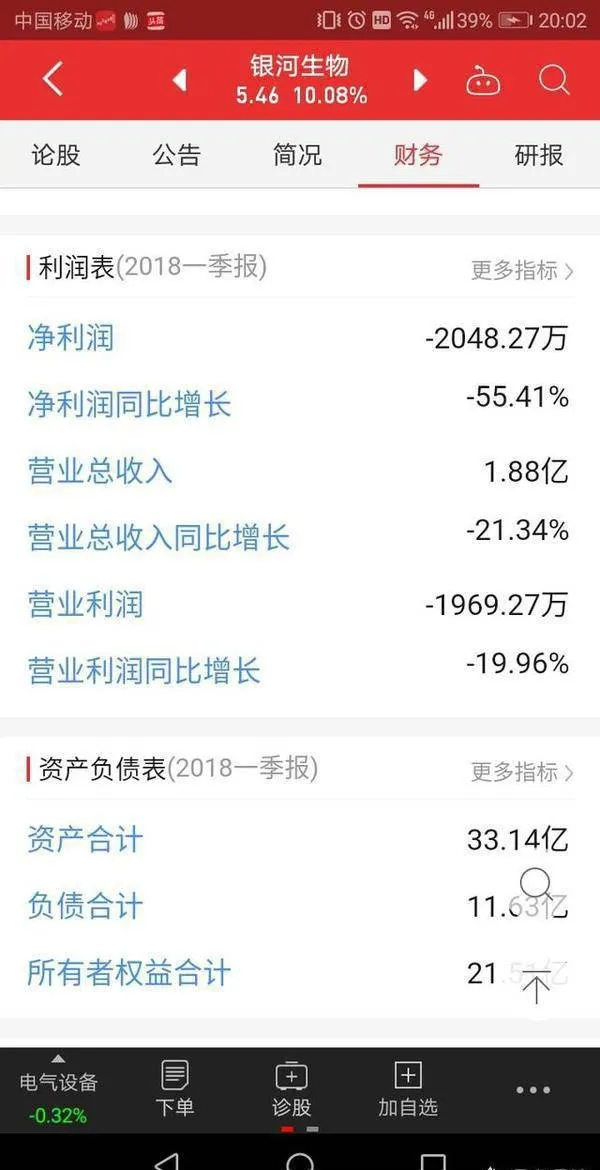Select the 财务 tab
600x1170 pixels.
[x=419, y=155]
